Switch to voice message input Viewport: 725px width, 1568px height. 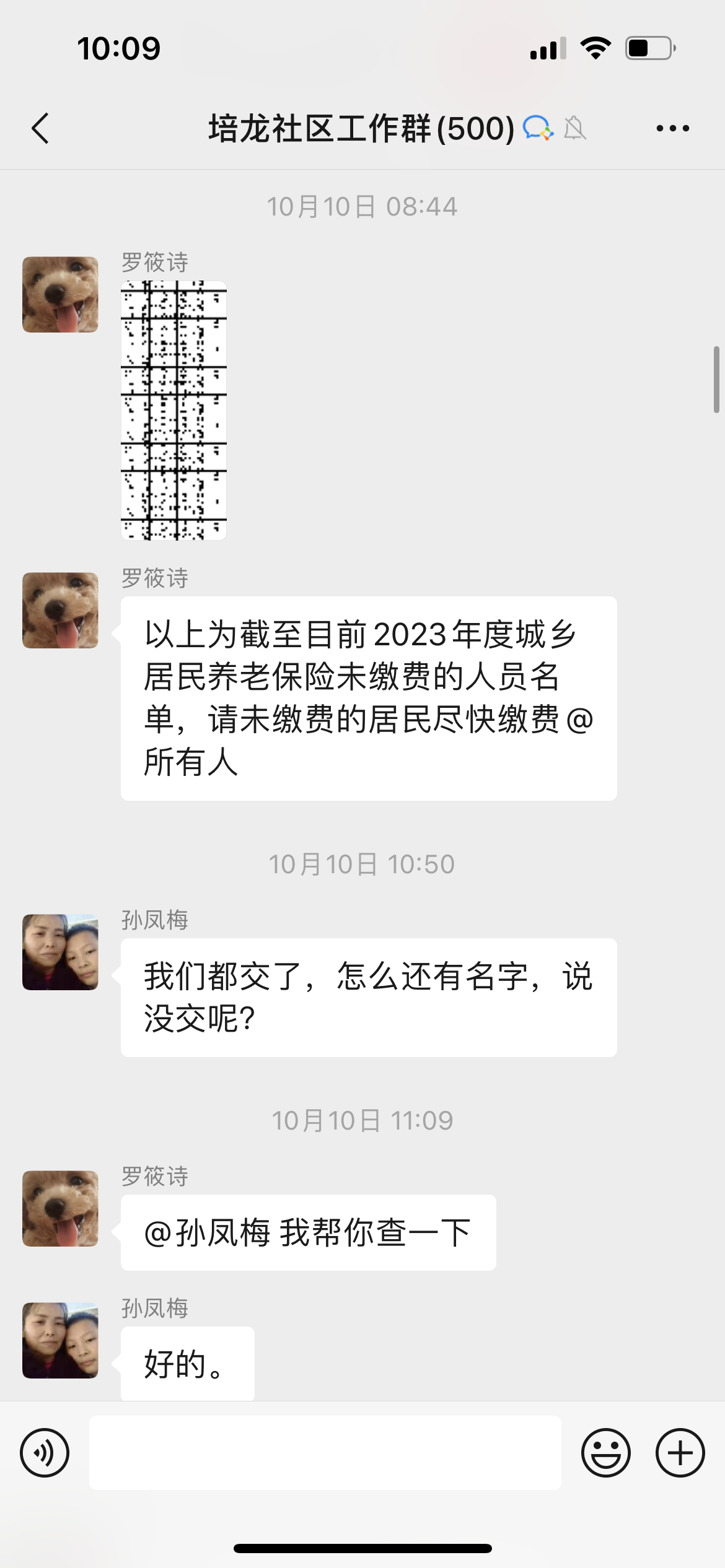45,1452
